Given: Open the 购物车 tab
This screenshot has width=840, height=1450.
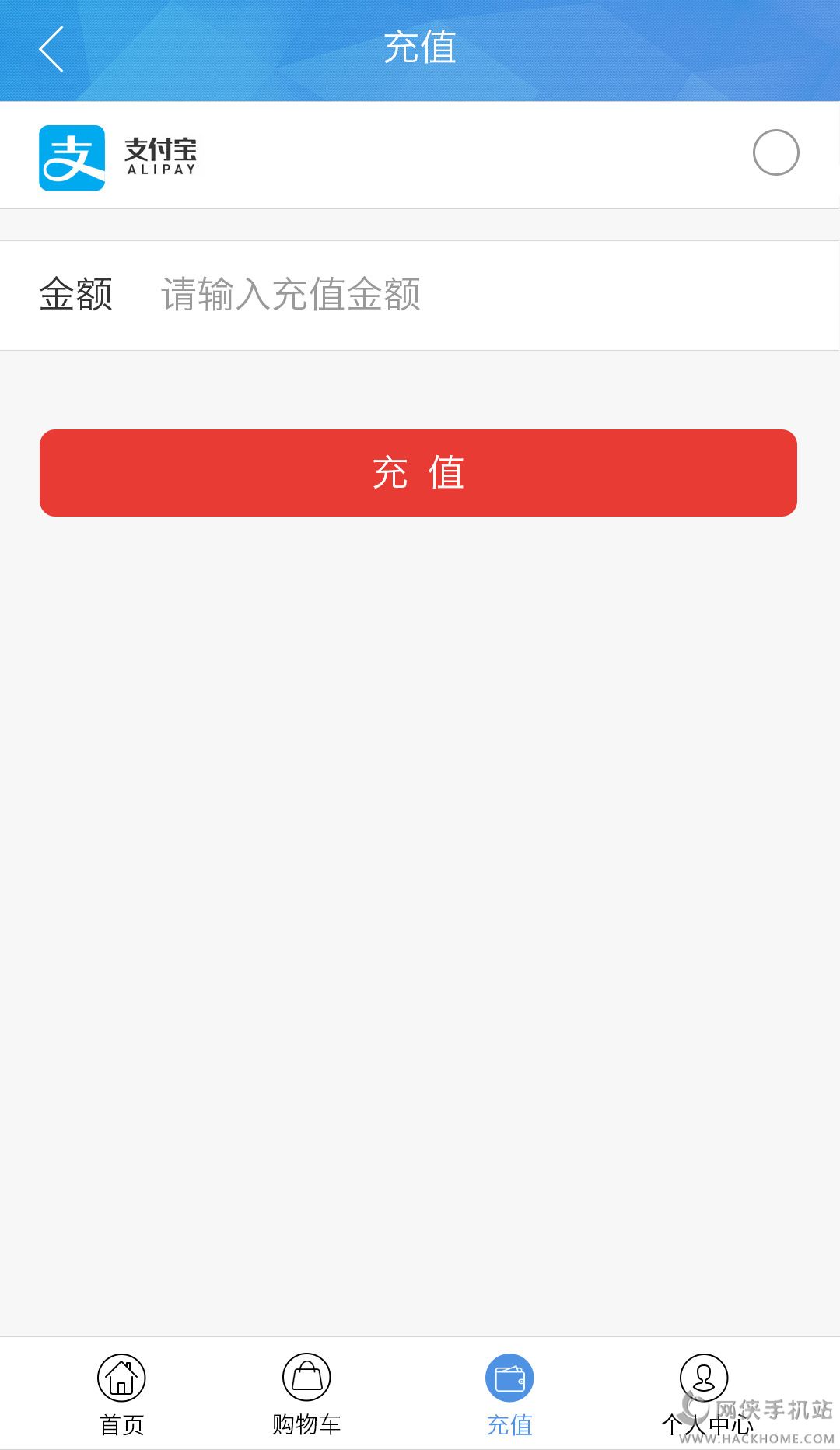Looking at the screenshot, I should (x=306, y=1394).
